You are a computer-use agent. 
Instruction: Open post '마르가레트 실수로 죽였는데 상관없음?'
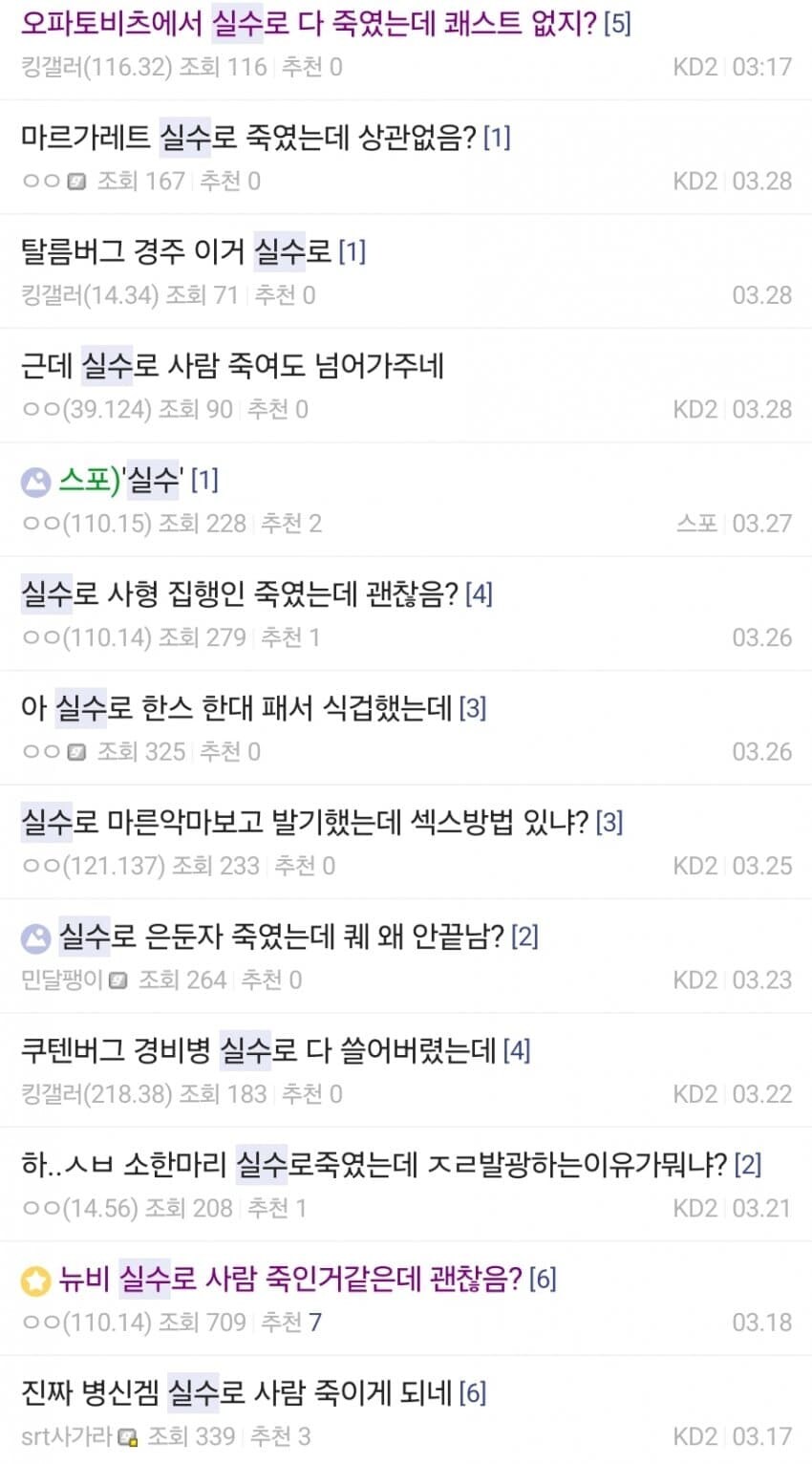pos(248,138)
